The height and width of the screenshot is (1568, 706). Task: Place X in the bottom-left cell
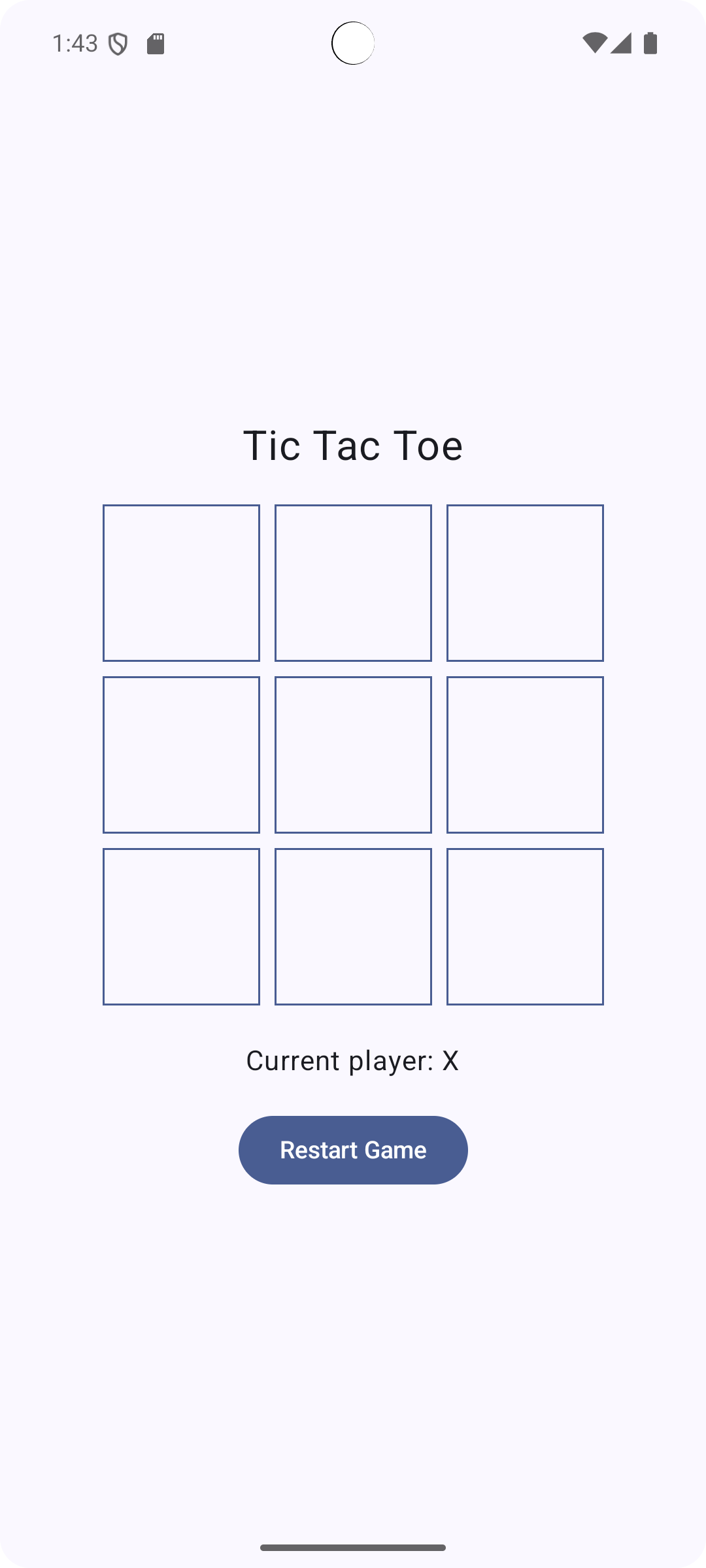click(x=181, y=926)
